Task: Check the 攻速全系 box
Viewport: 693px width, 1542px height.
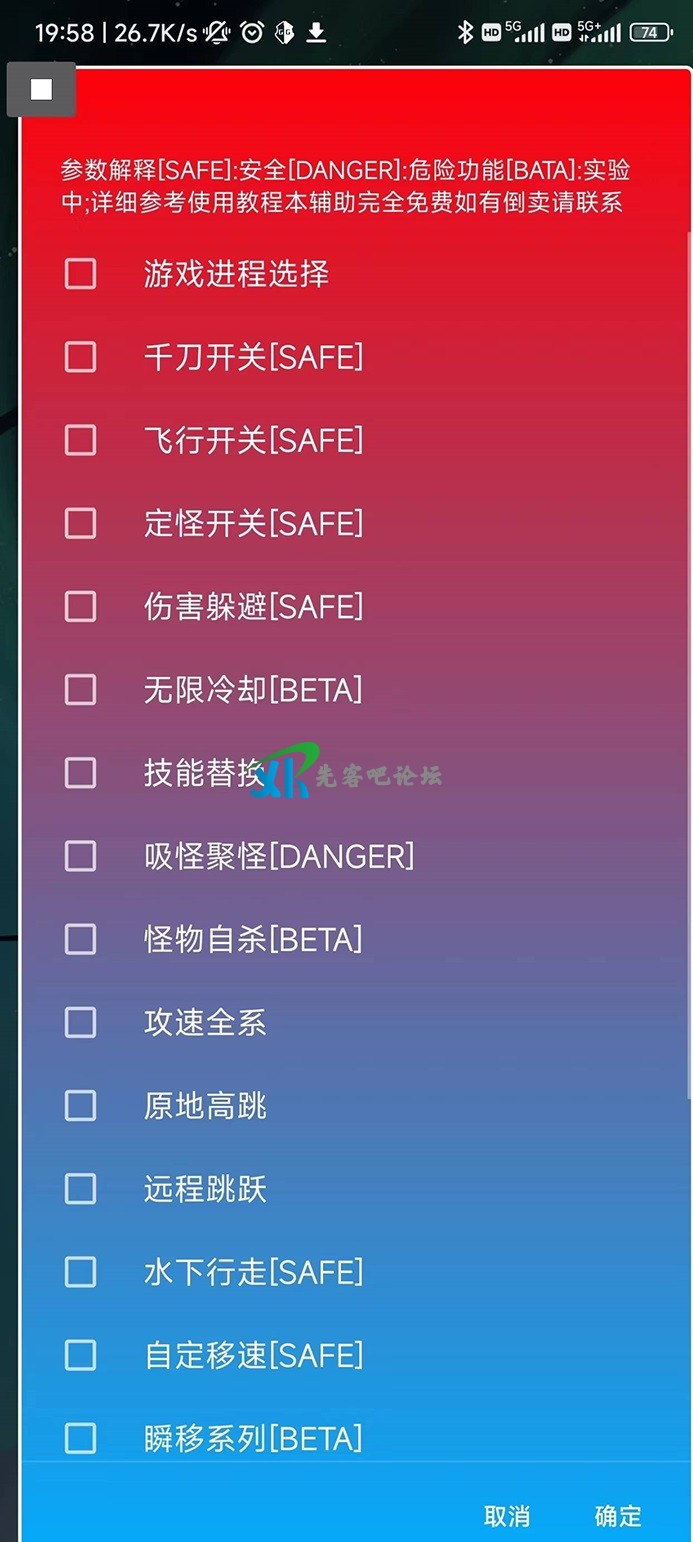Action: 80,1022
